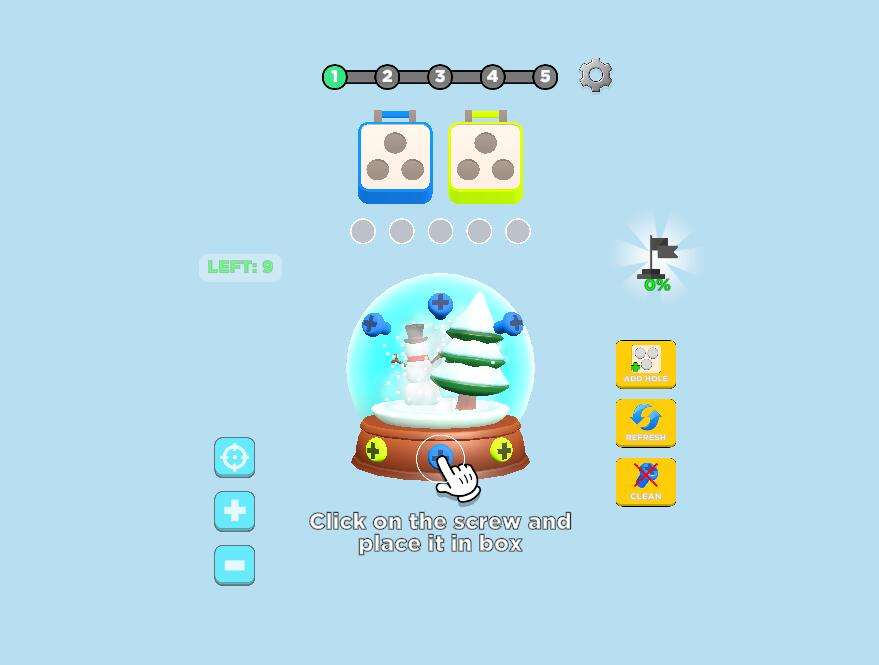Tap the blue screw next to the tree

(x=510, y=323)
